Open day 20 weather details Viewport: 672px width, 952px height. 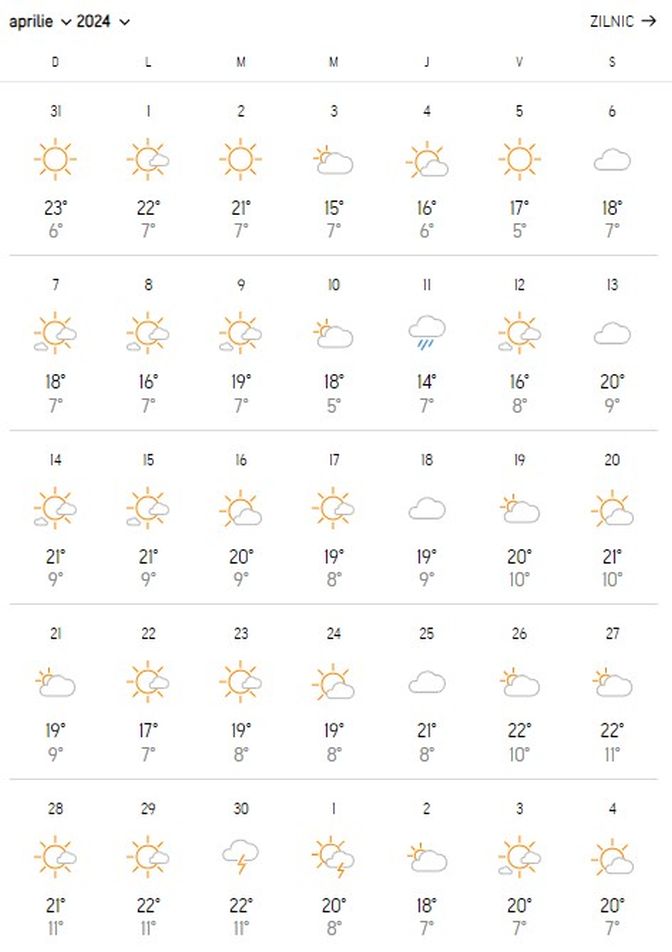[612, 516]
